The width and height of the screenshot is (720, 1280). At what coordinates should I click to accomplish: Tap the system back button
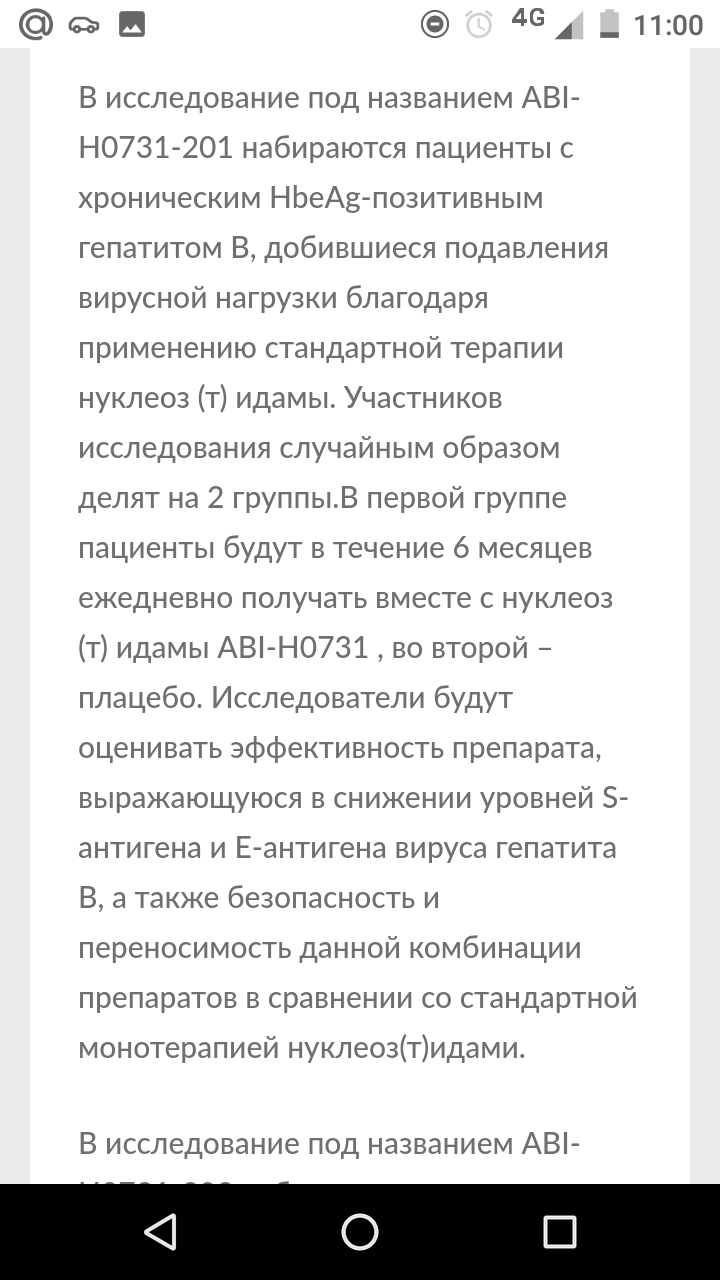160,1232
